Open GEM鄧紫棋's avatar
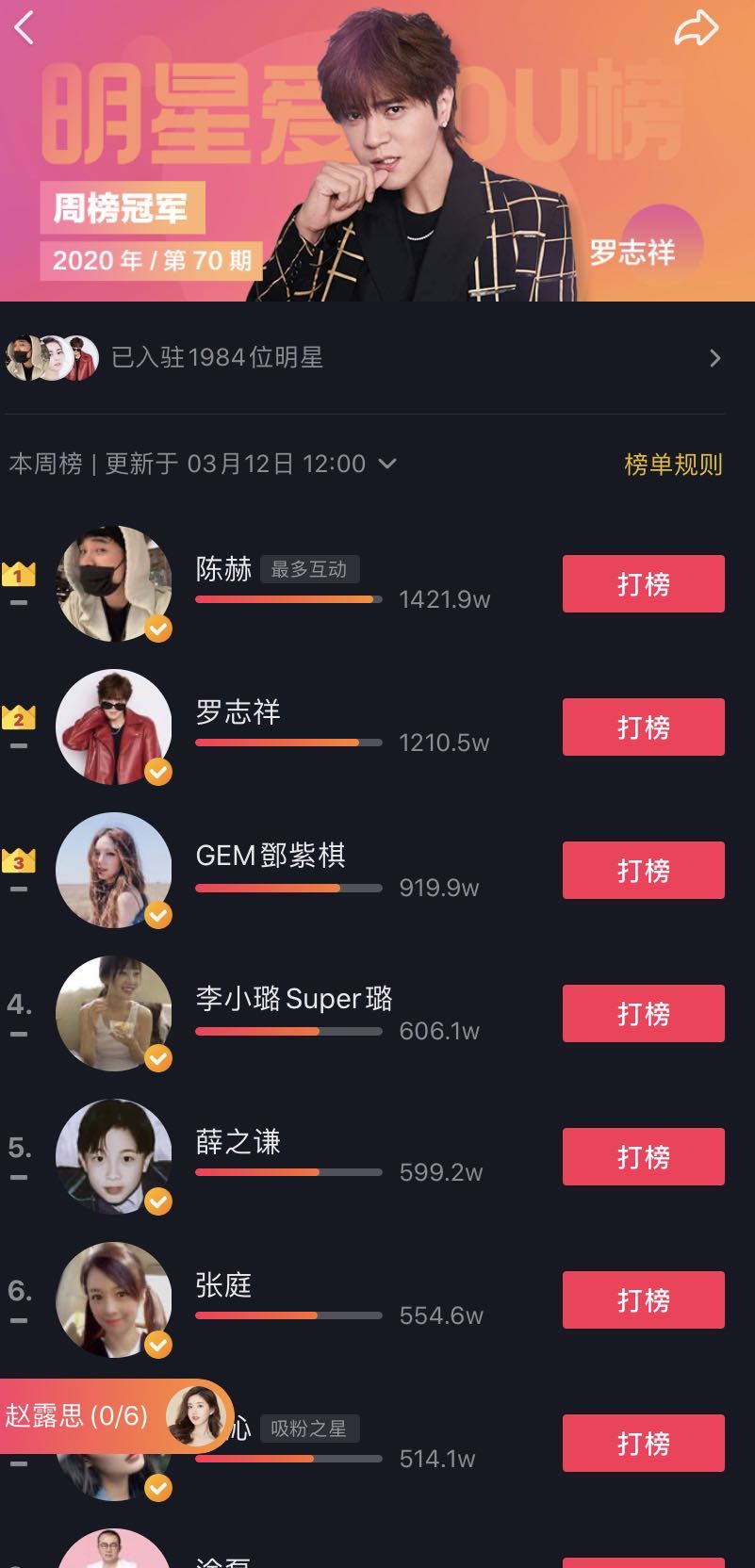Screen dimensions: 755x1568 [x=114, y=871]
